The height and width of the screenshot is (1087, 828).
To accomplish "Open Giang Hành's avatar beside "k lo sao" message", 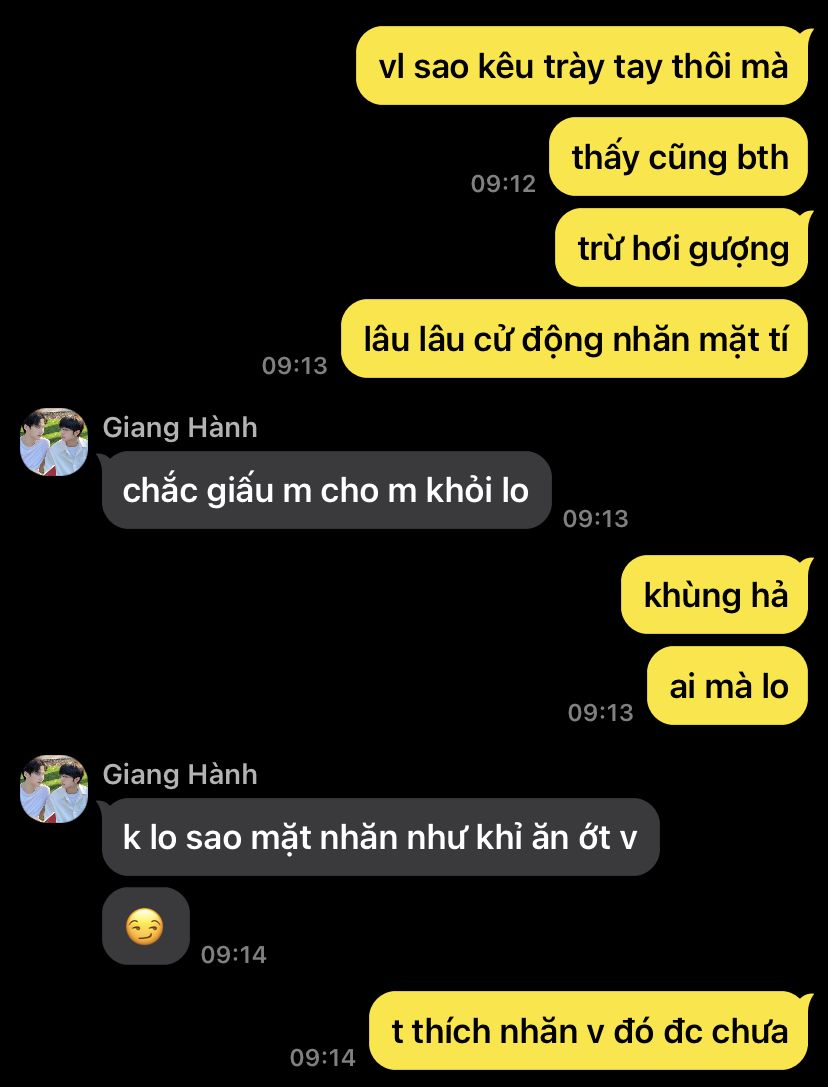I will [x=54, y=789].
